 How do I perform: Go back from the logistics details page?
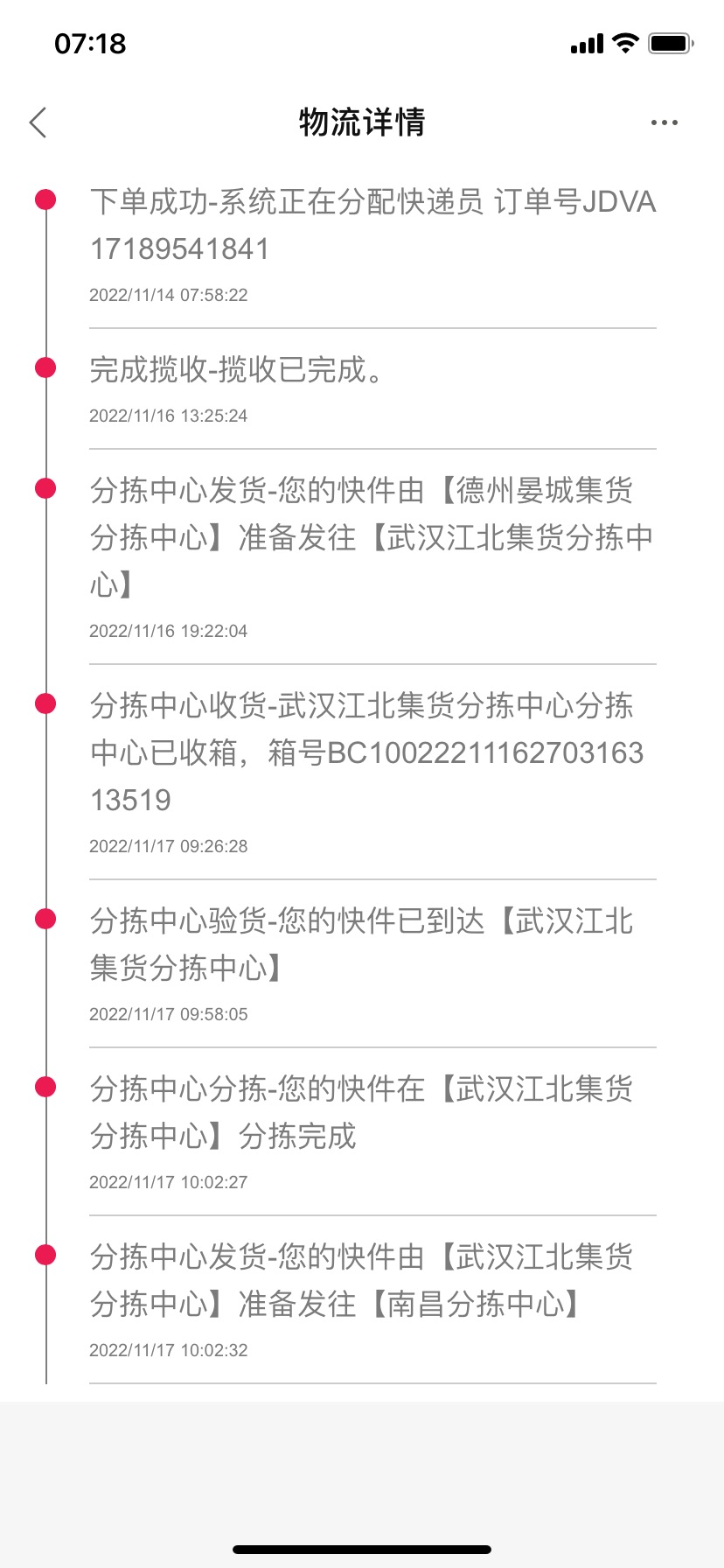tap(38, 122)
